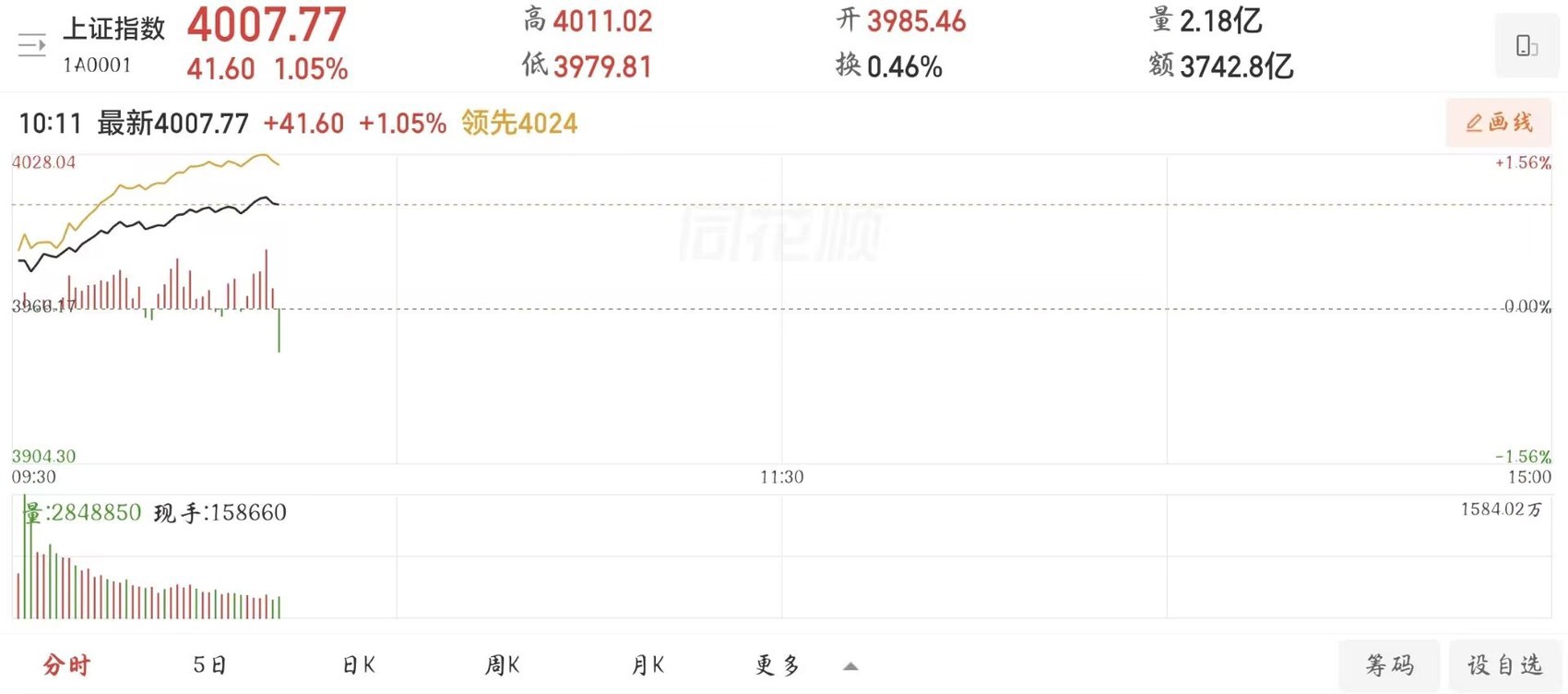Select the 月K chart tab
Image resolution: width=1568 pixels, height=694 pixels.
647,664
